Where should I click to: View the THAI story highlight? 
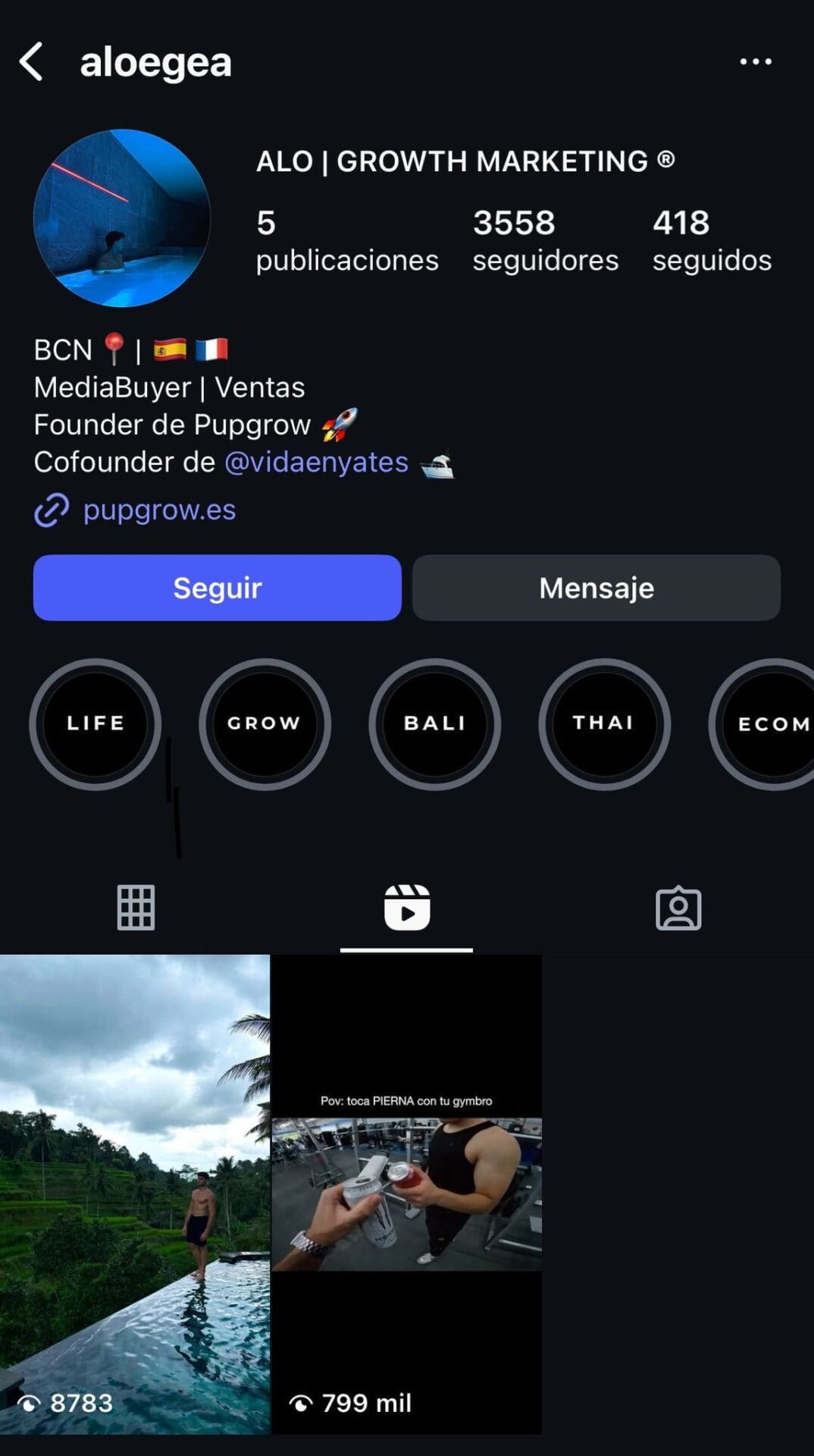pyautogui.click(x=604, y=723)
